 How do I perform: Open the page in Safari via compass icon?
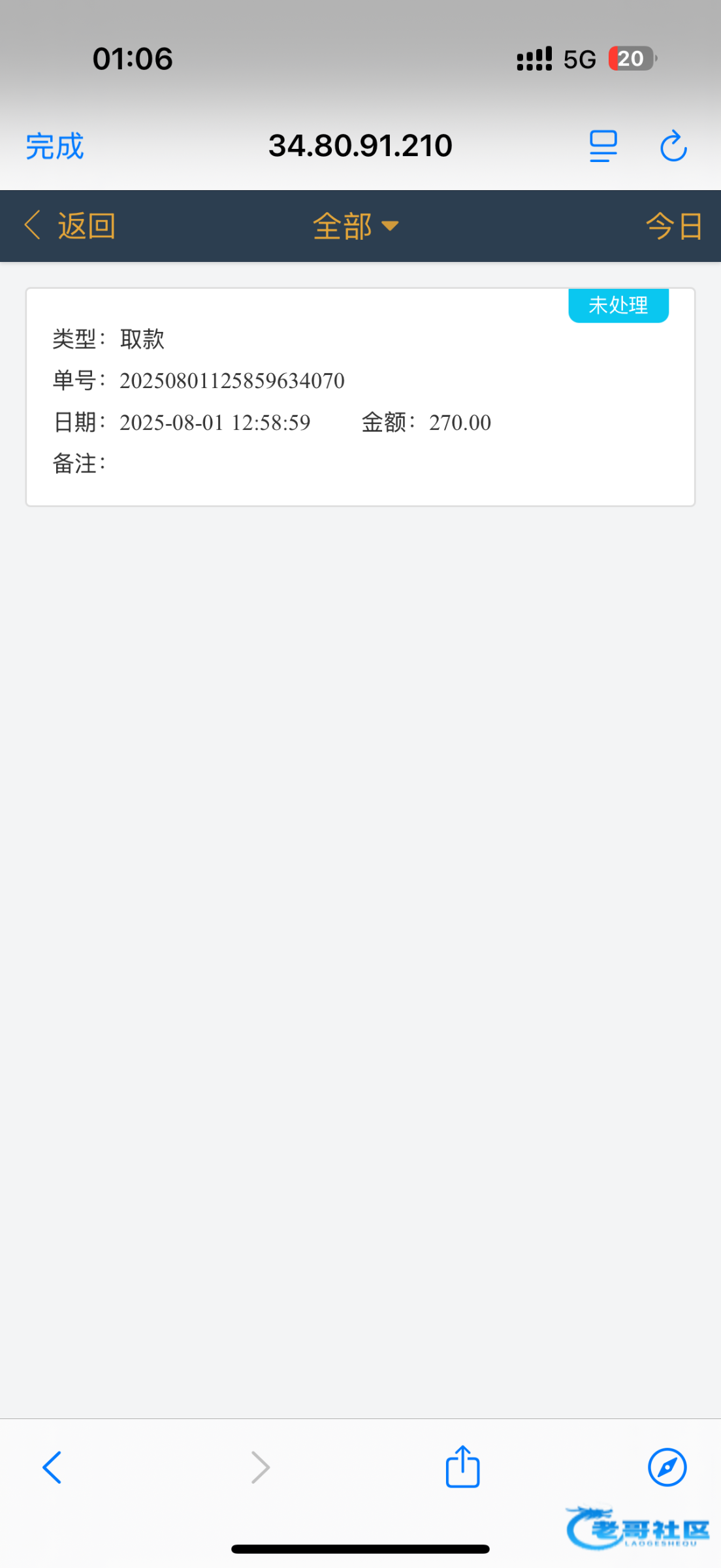pos(667,1467)
